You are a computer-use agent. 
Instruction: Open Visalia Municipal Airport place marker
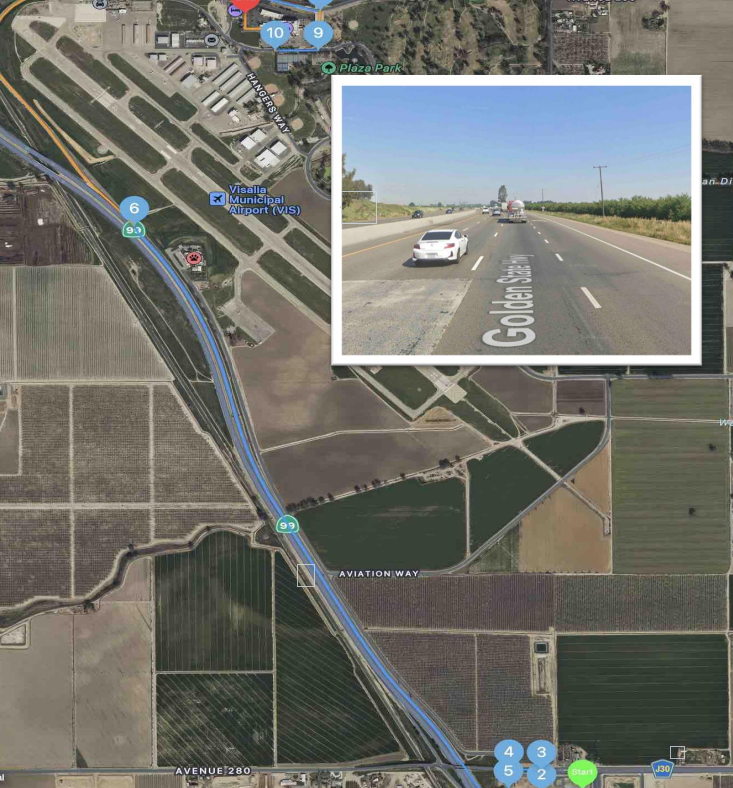(x=217, y=199)
